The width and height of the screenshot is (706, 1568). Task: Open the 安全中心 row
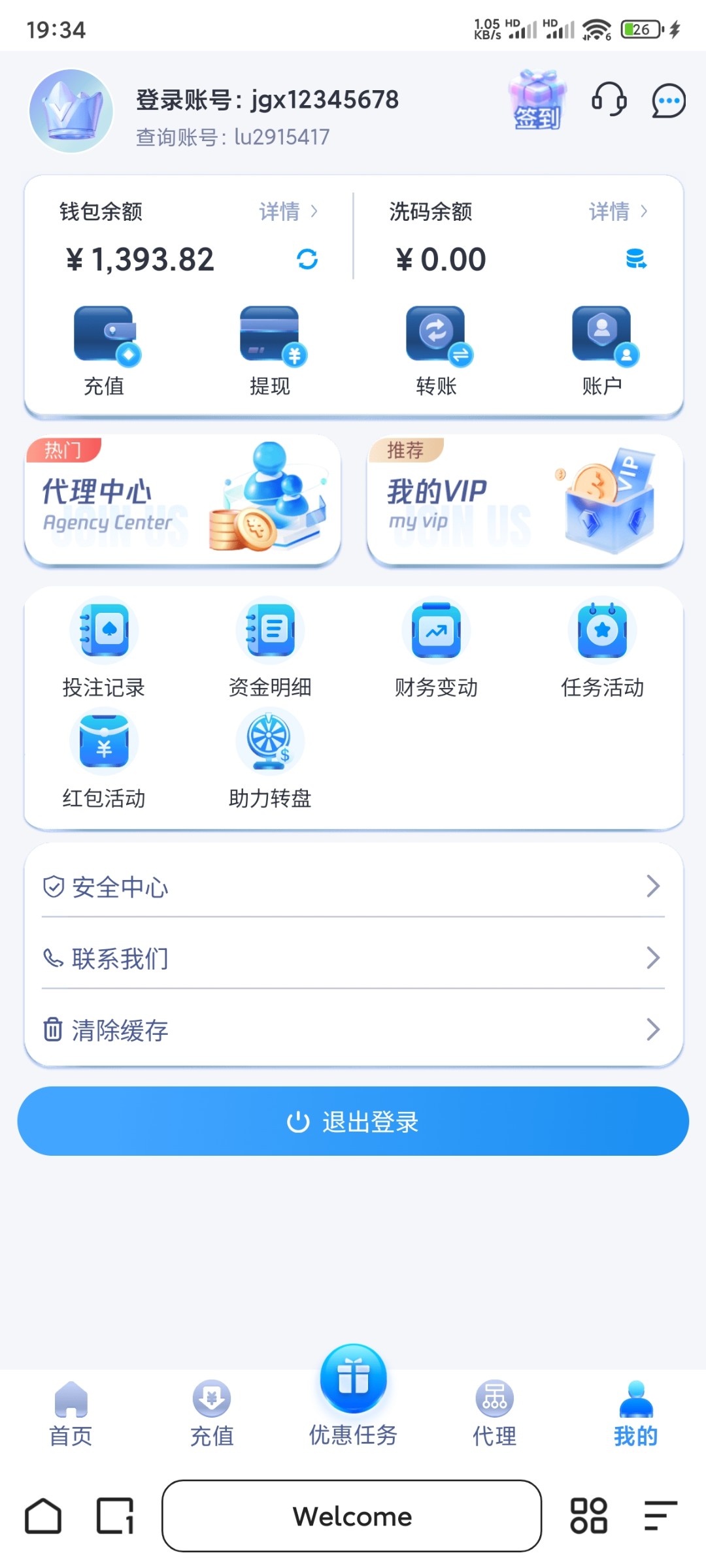pos(353,887)
